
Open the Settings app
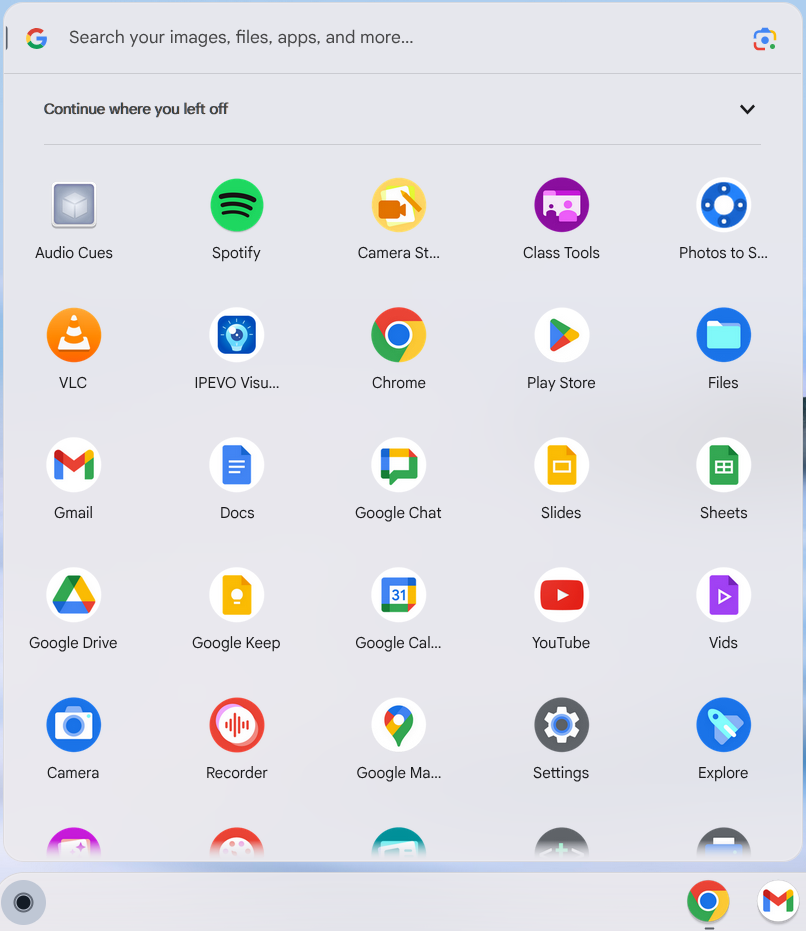pos(561,726)
